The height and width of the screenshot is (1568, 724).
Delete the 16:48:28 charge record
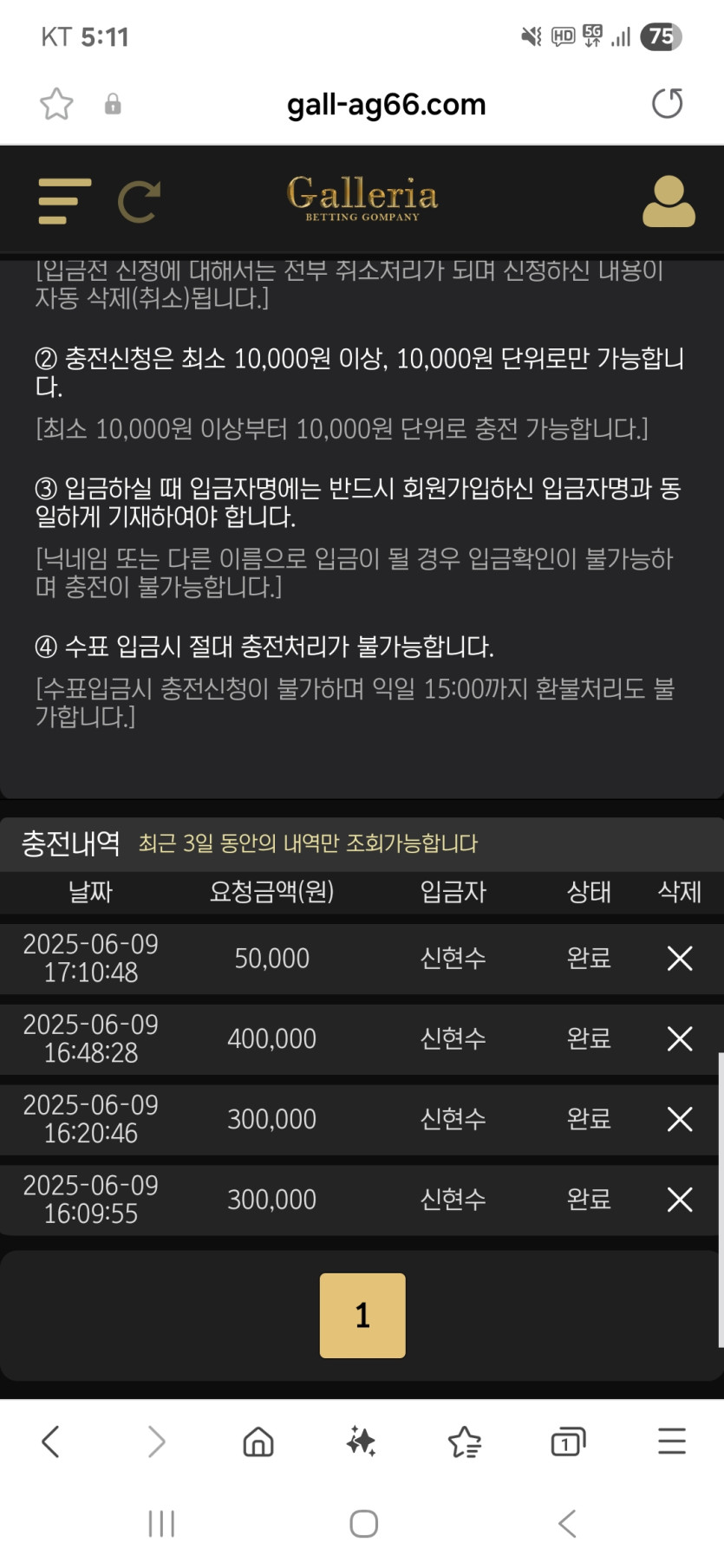[680, 1038]
